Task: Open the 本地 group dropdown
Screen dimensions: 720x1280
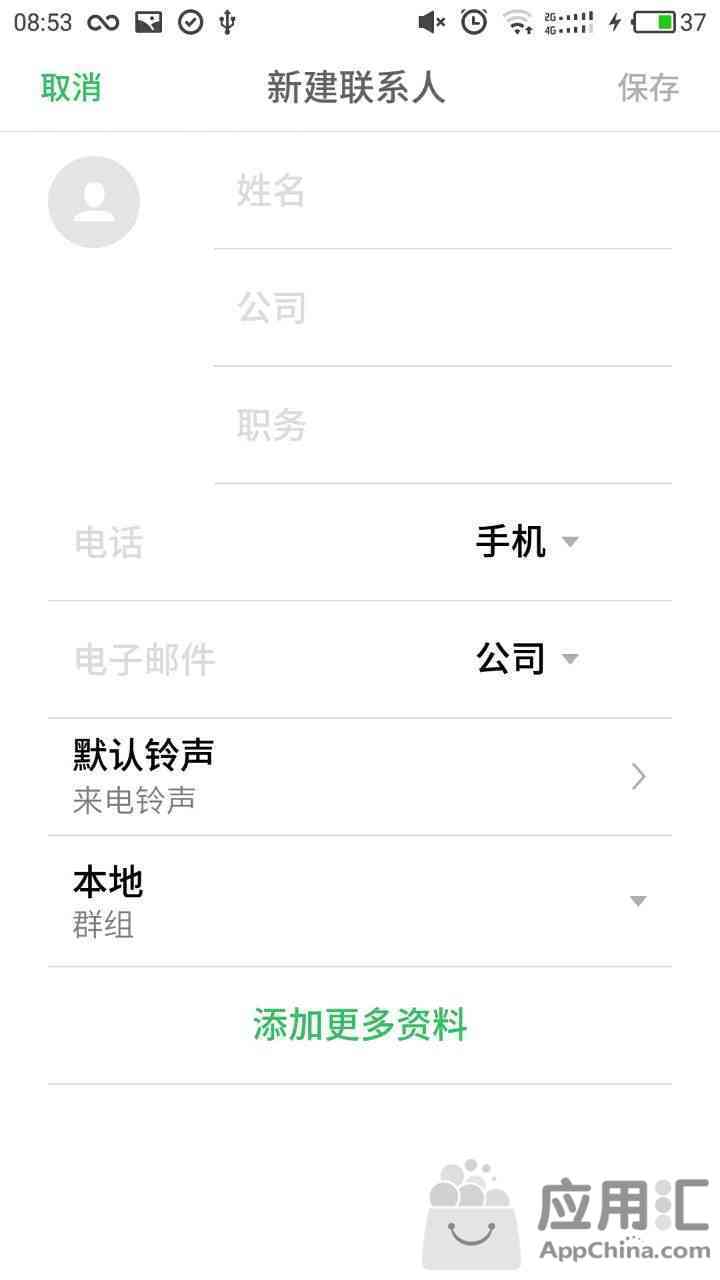Action: pos(360,901)
